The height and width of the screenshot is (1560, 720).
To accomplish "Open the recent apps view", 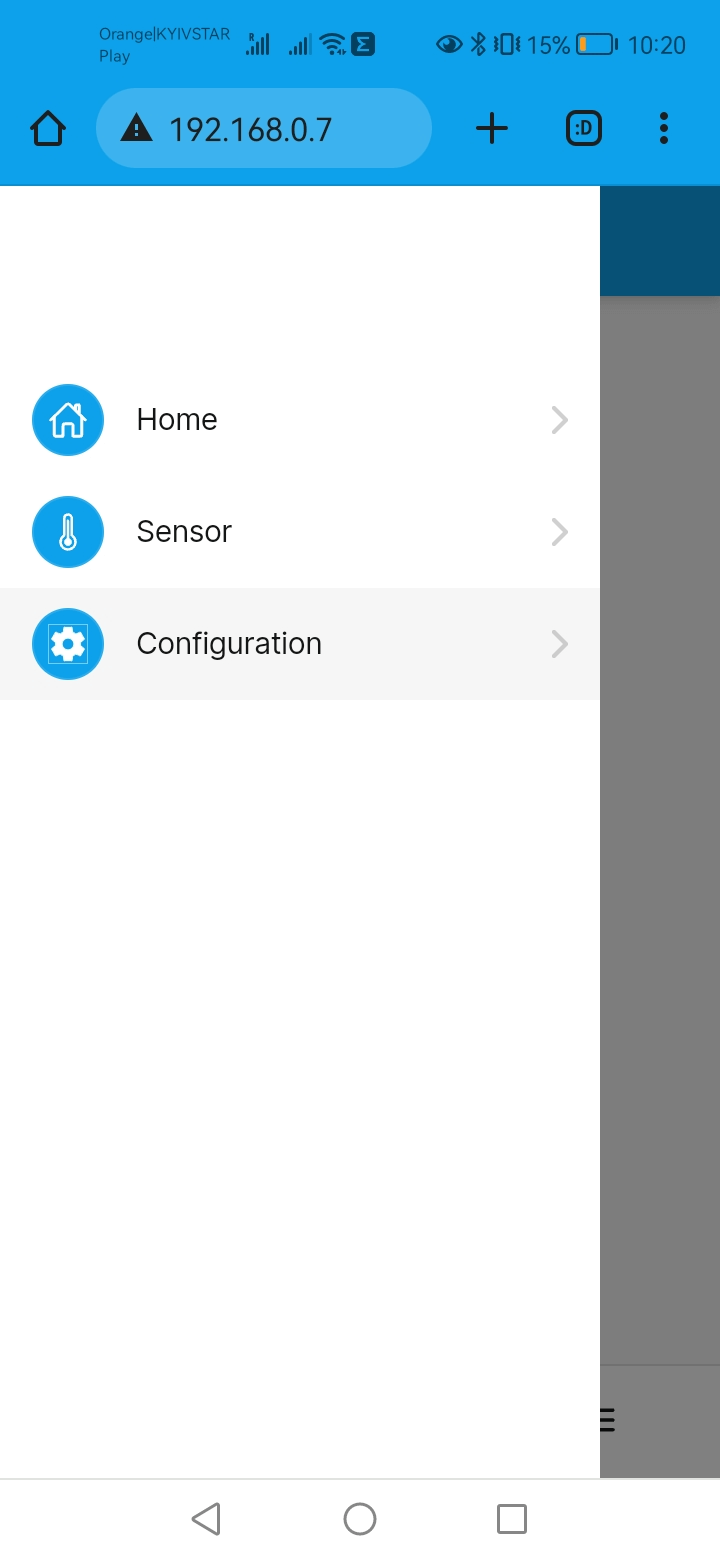I will point(511,1519).
